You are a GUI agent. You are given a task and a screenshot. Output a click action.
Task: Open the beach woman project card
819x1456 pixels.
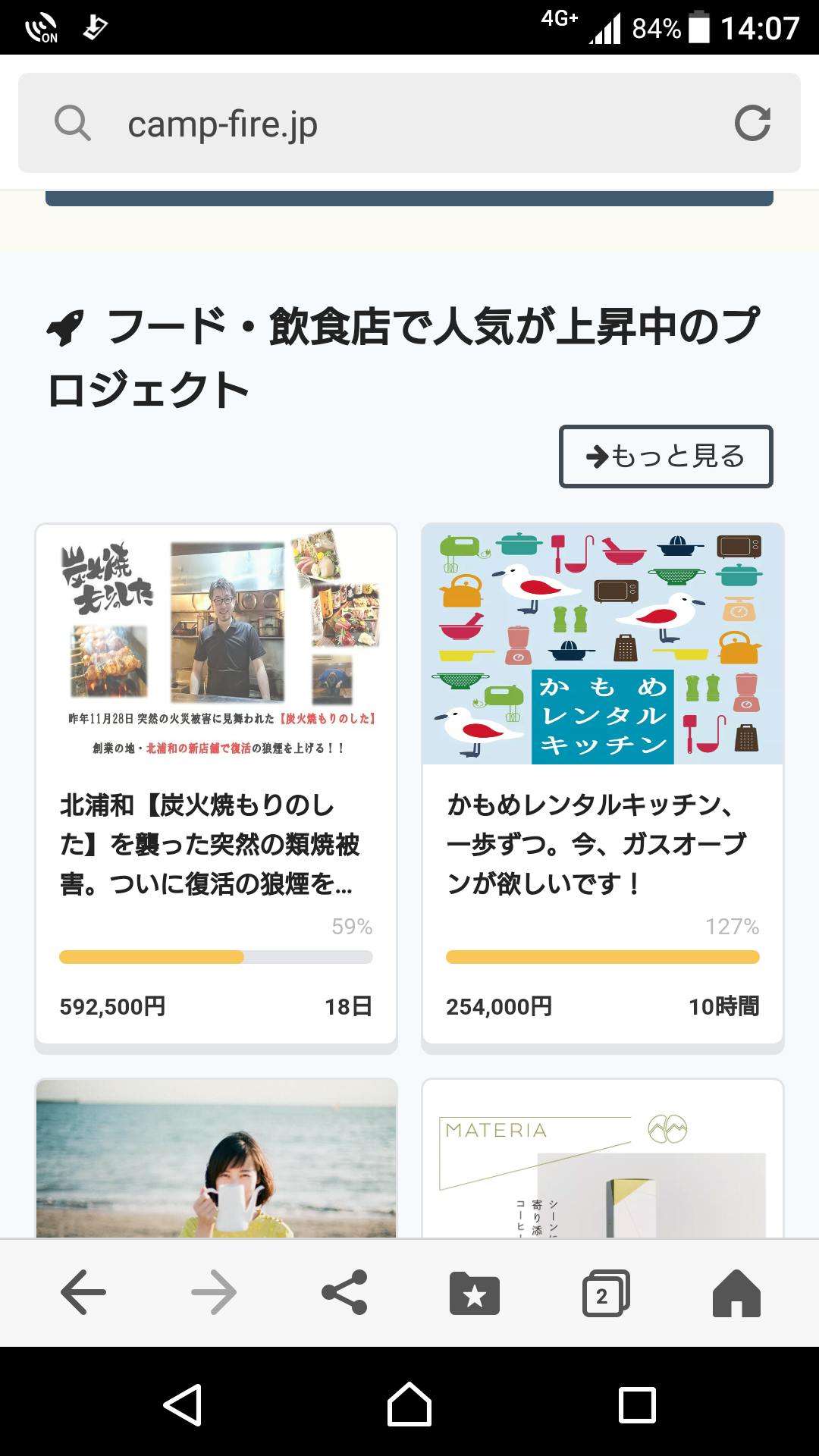click(216, 1159)
